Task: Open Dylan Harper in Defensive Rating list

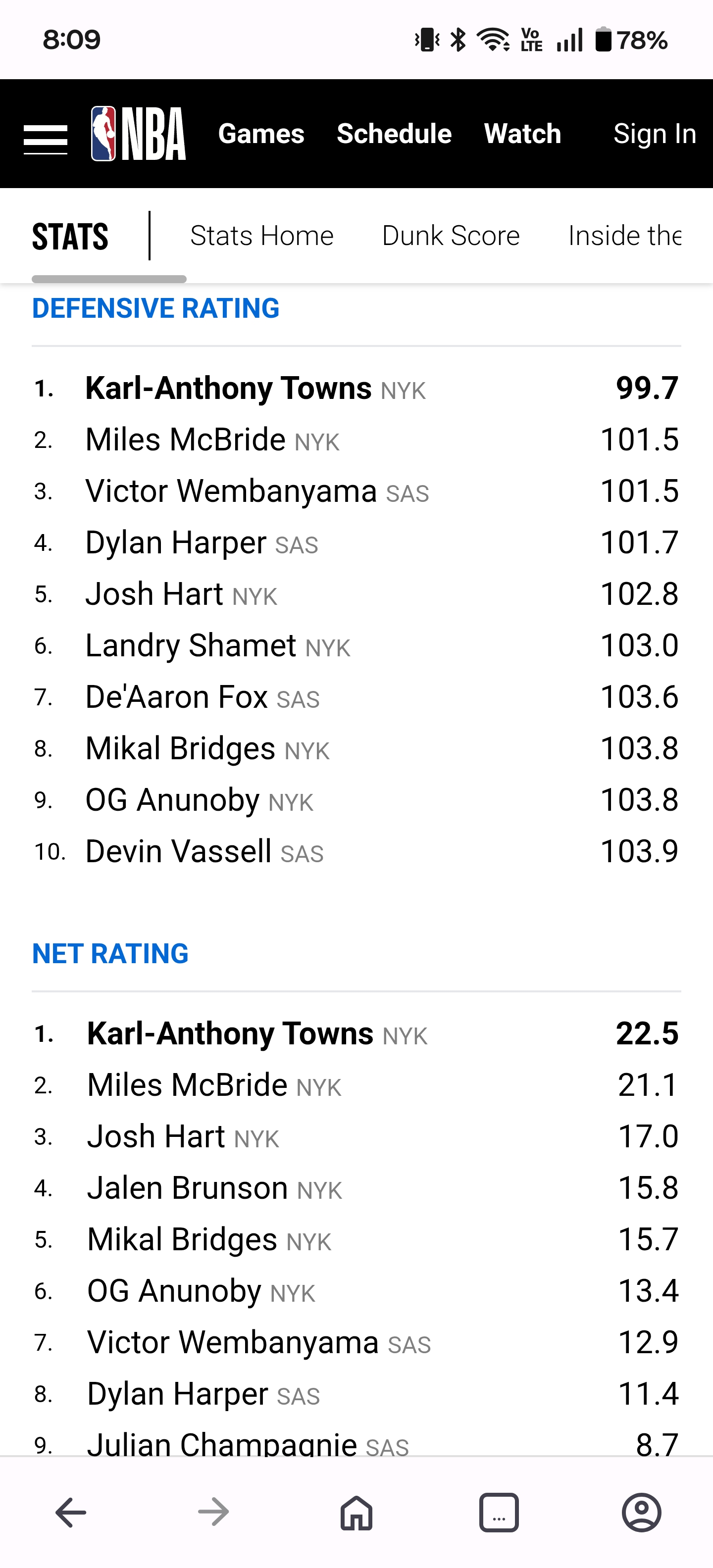Action: coord(176,542)
